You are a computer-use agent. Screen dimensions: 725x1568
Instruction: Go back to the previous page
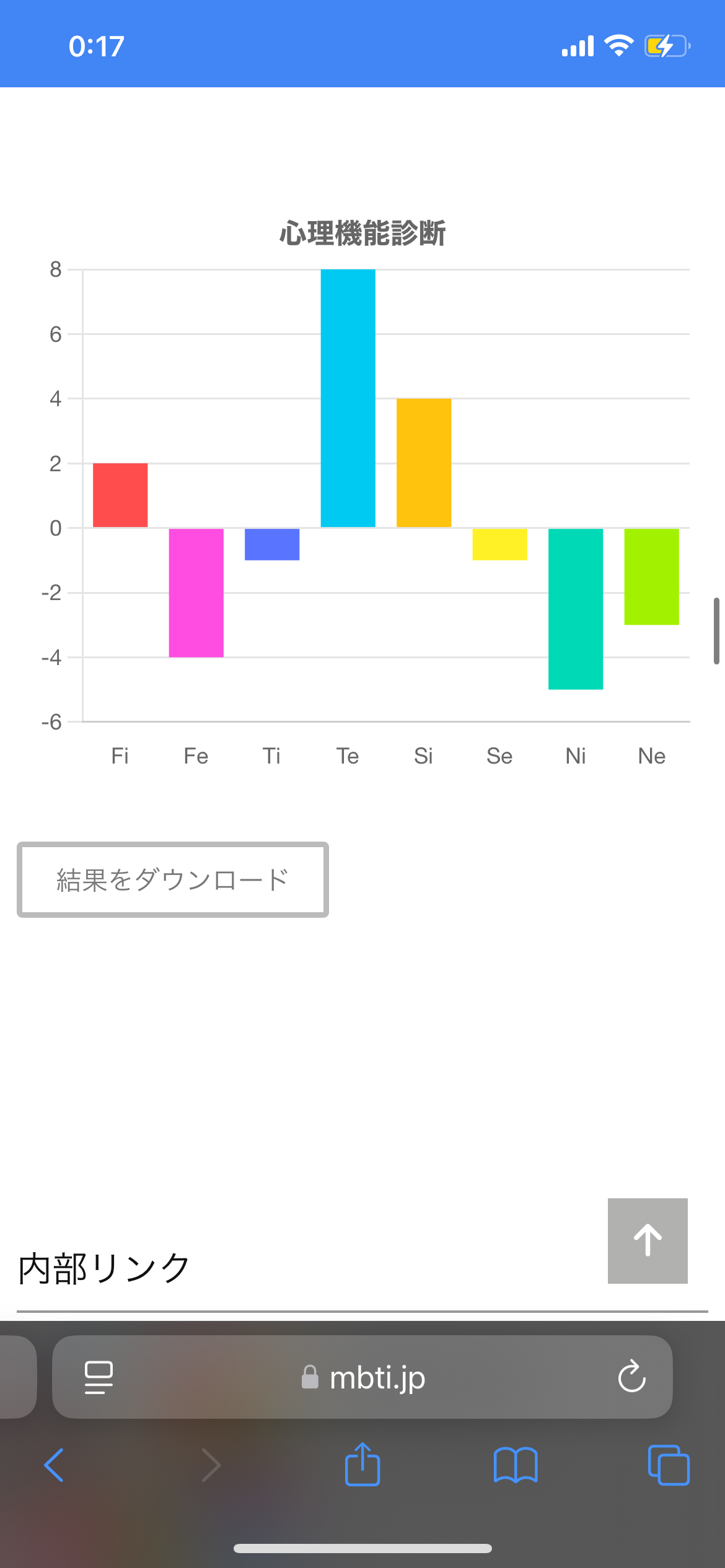(x=54, y=1465)
